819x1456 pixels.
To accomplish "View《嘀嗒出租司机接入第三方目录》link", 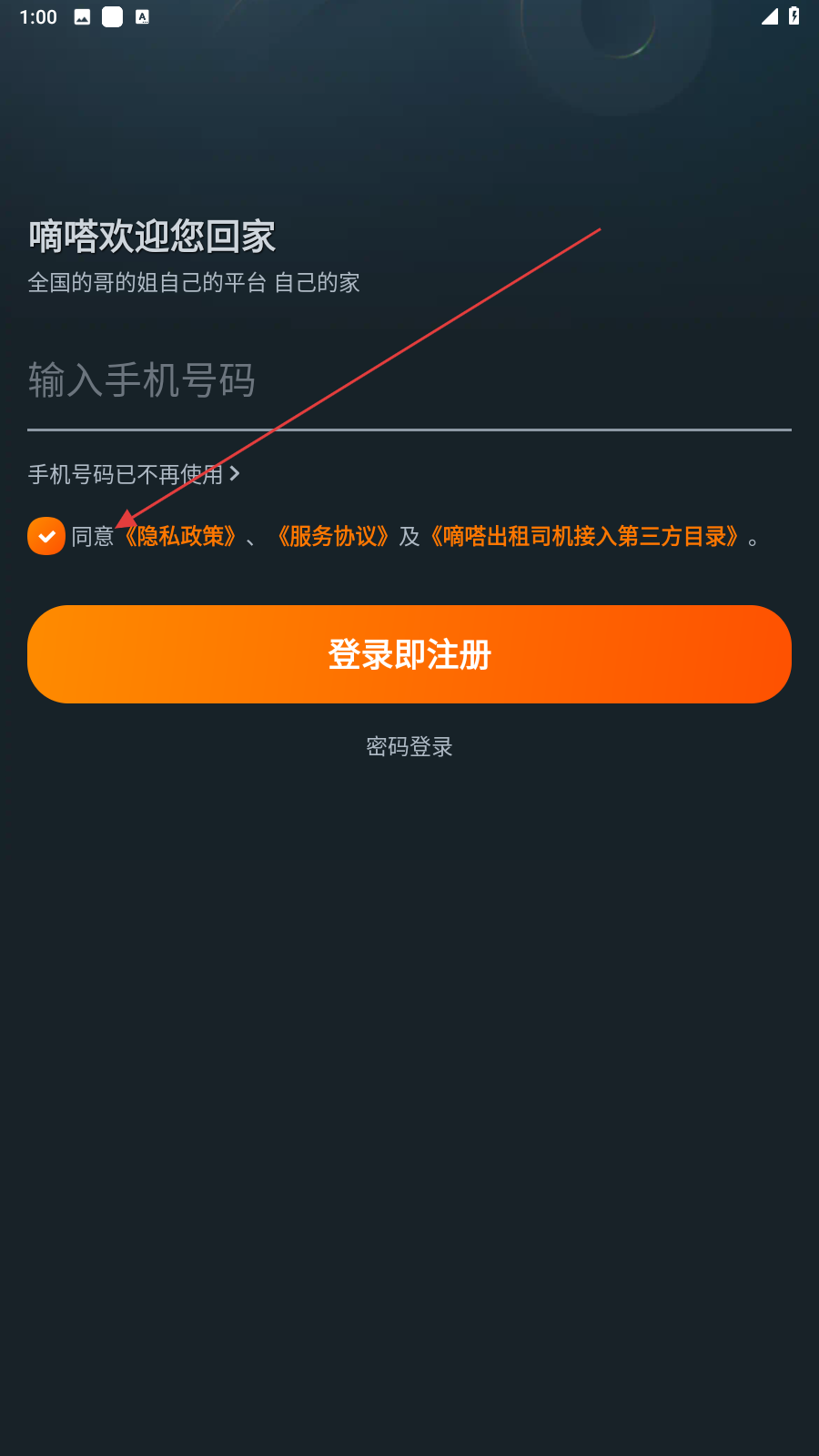I will 584,537.
